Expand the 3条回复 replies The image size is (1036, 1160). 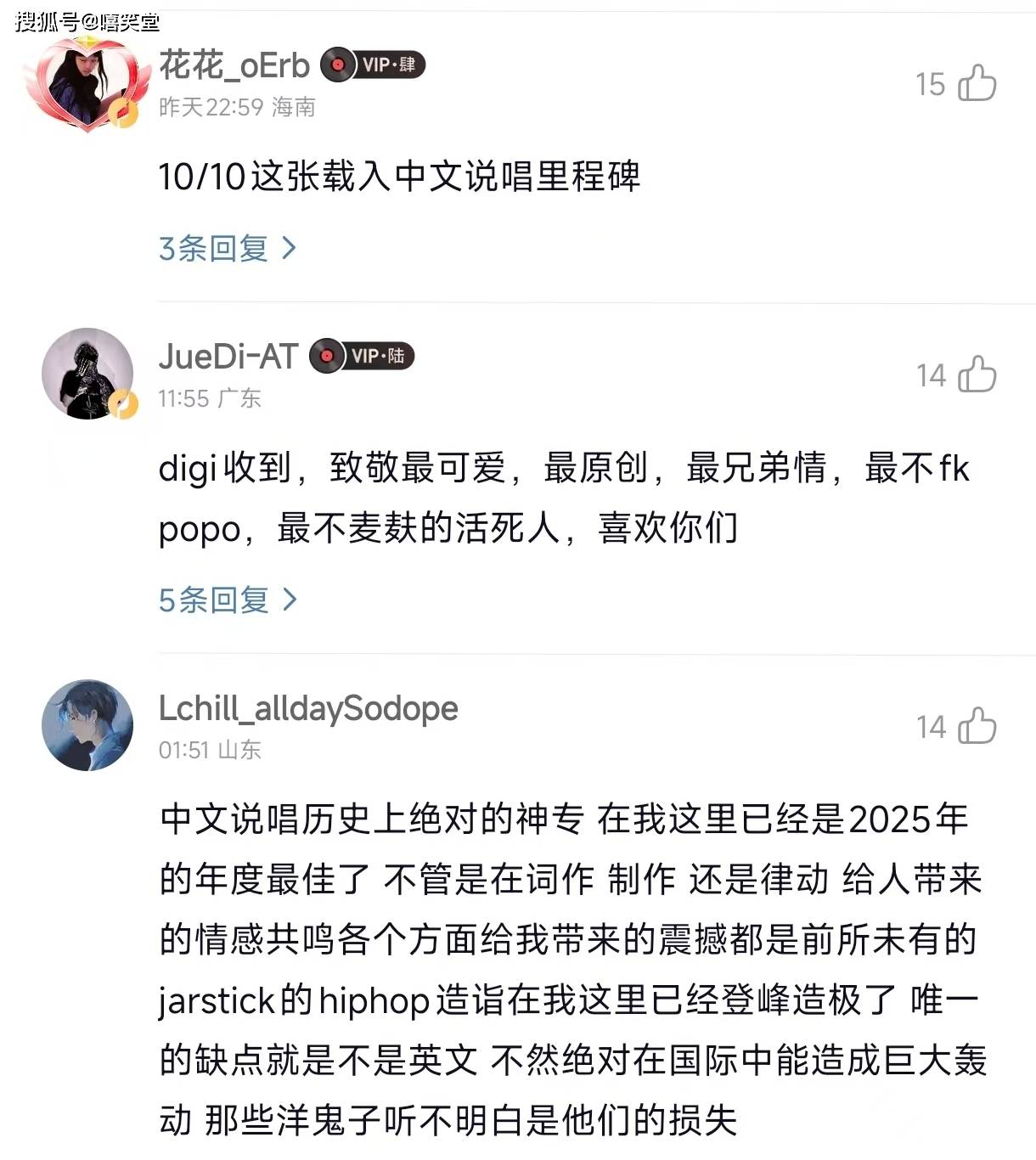(227, 249)
